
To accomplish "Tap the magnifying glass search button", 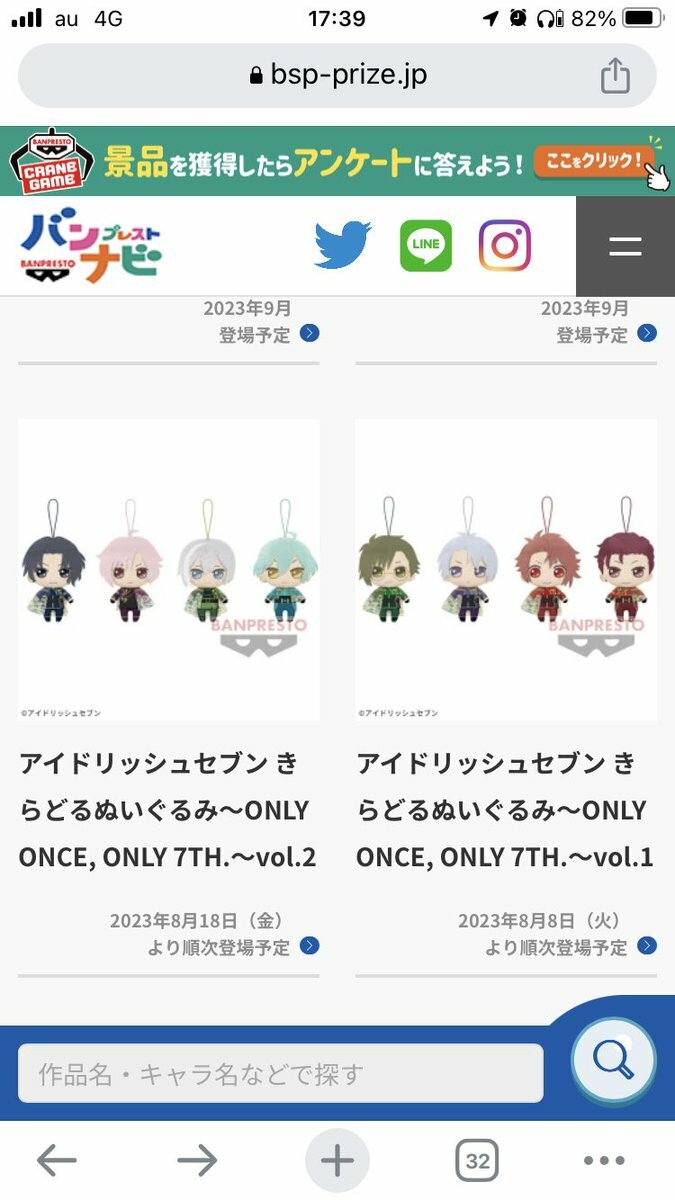I will 613,1060.
